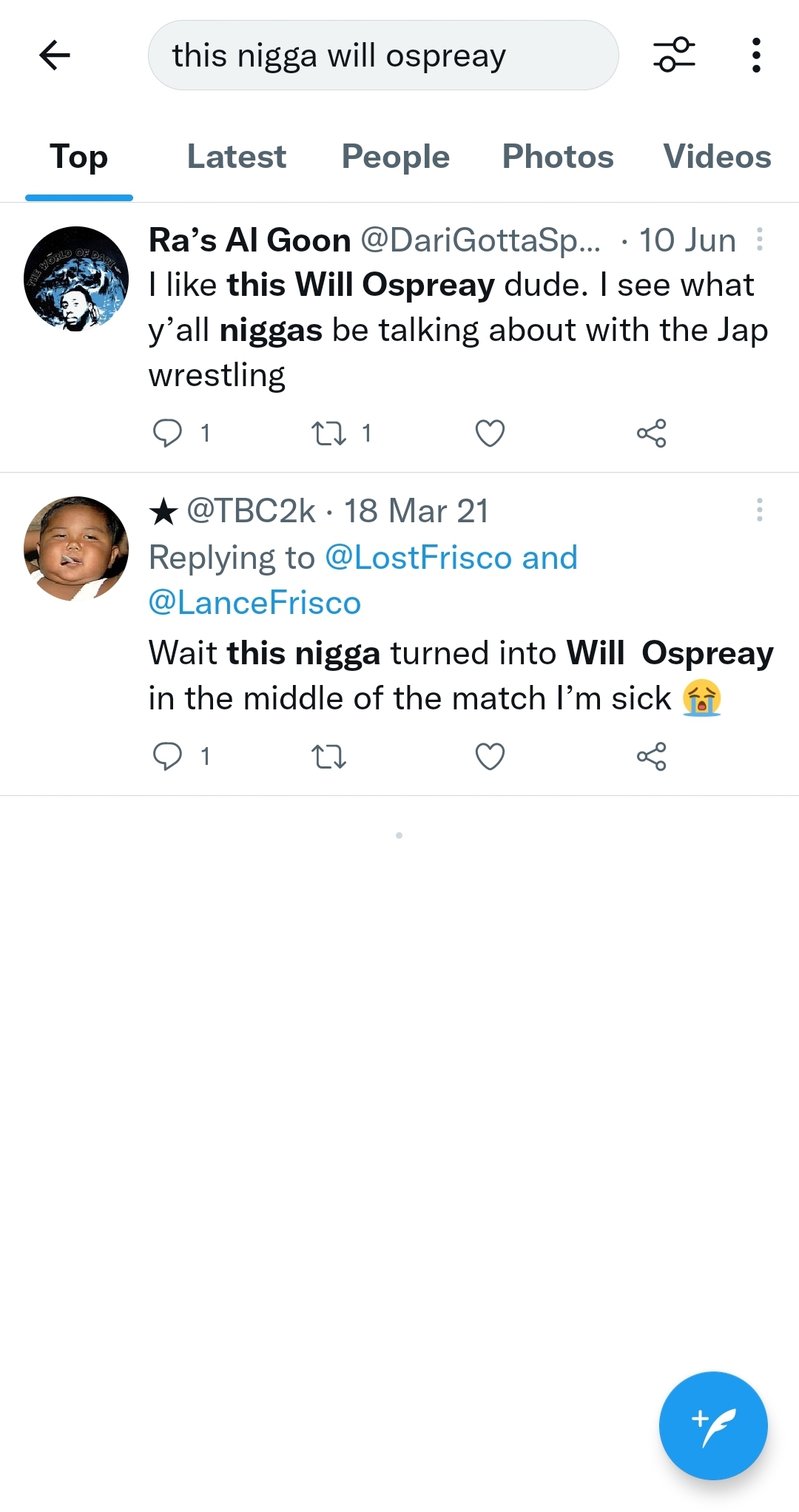Like Ra's Al Goon tweet
Viewport: 799px width, 1512px height.
coord(490,433)
